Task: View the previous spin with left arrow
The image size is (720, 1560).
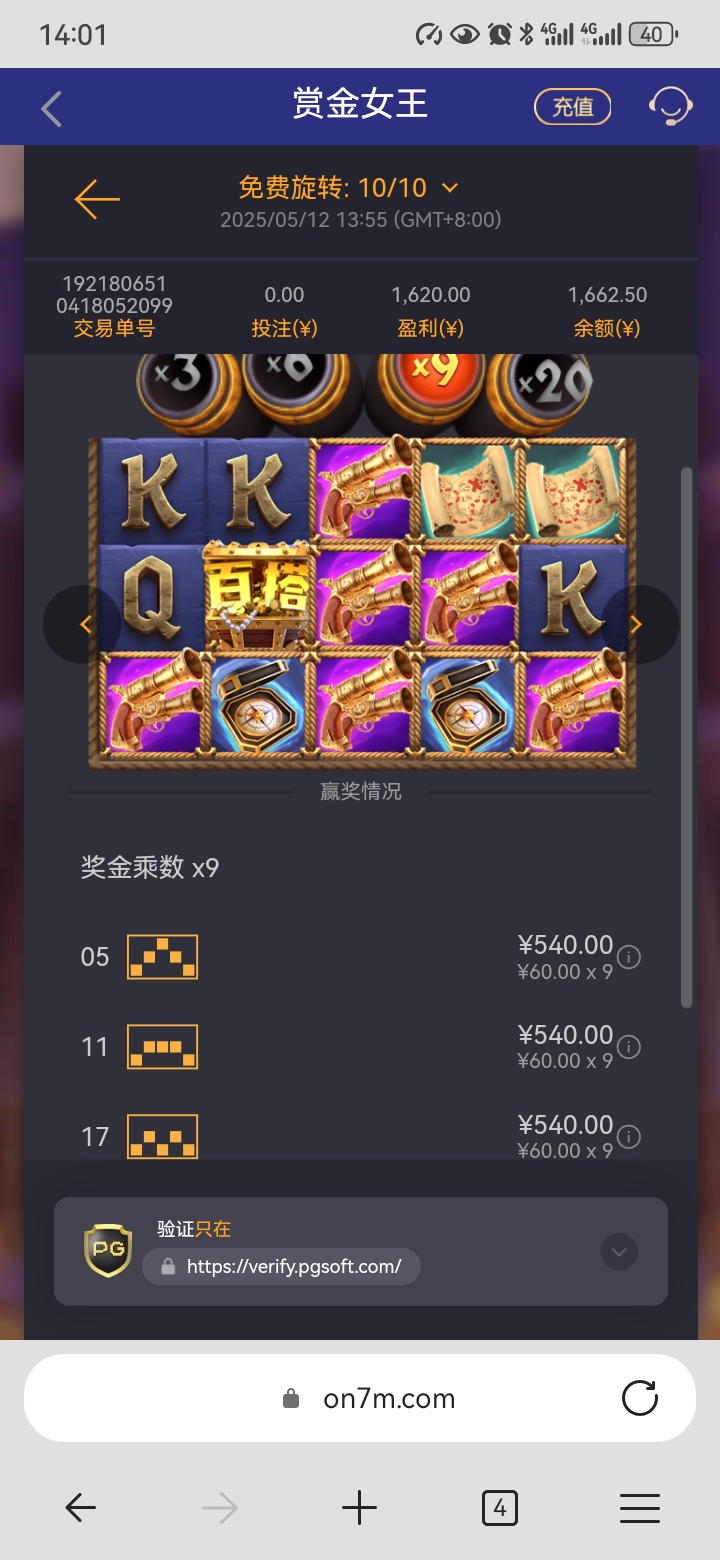Action: [84, 625]
